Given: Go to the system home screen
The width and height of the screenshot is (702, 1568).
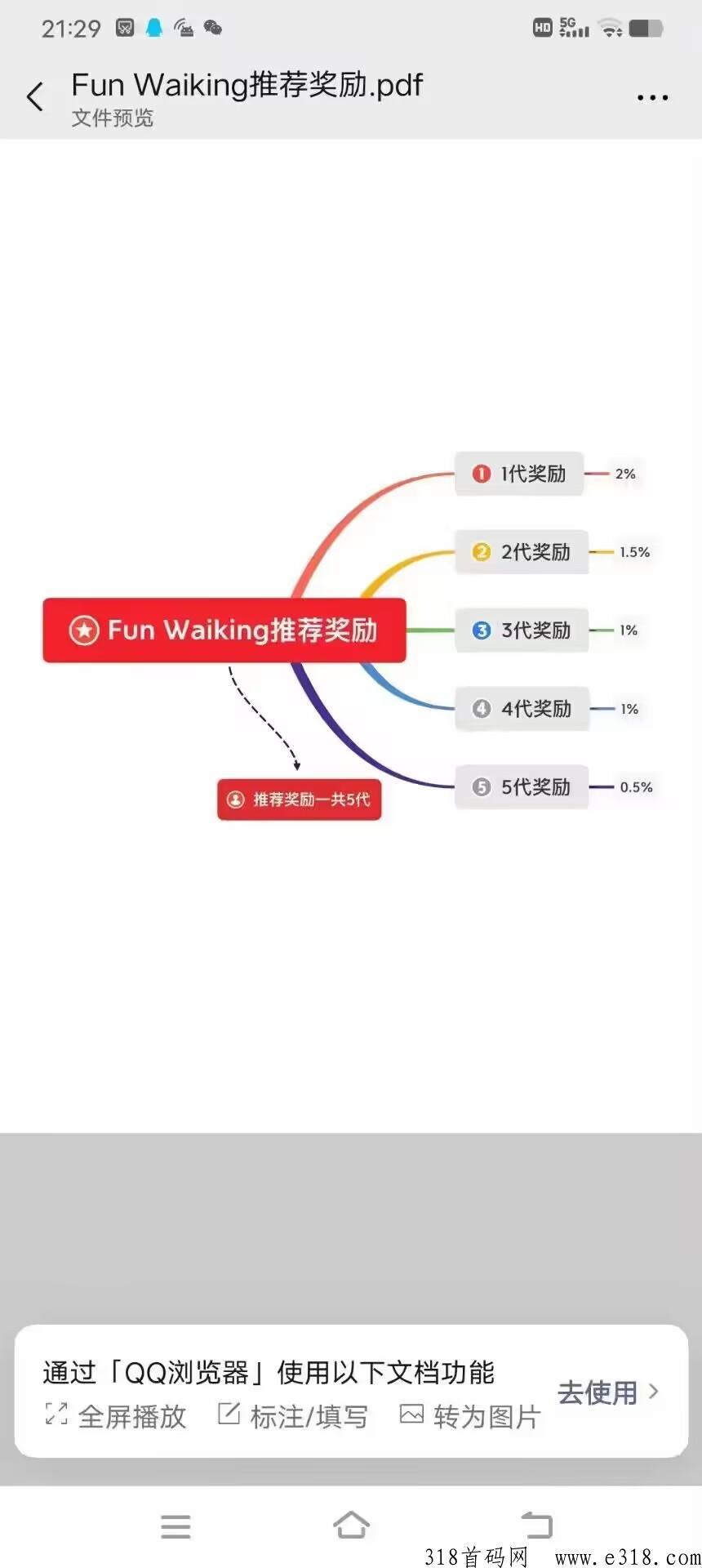Looking at the screenshot, I should pos(351,1525).
